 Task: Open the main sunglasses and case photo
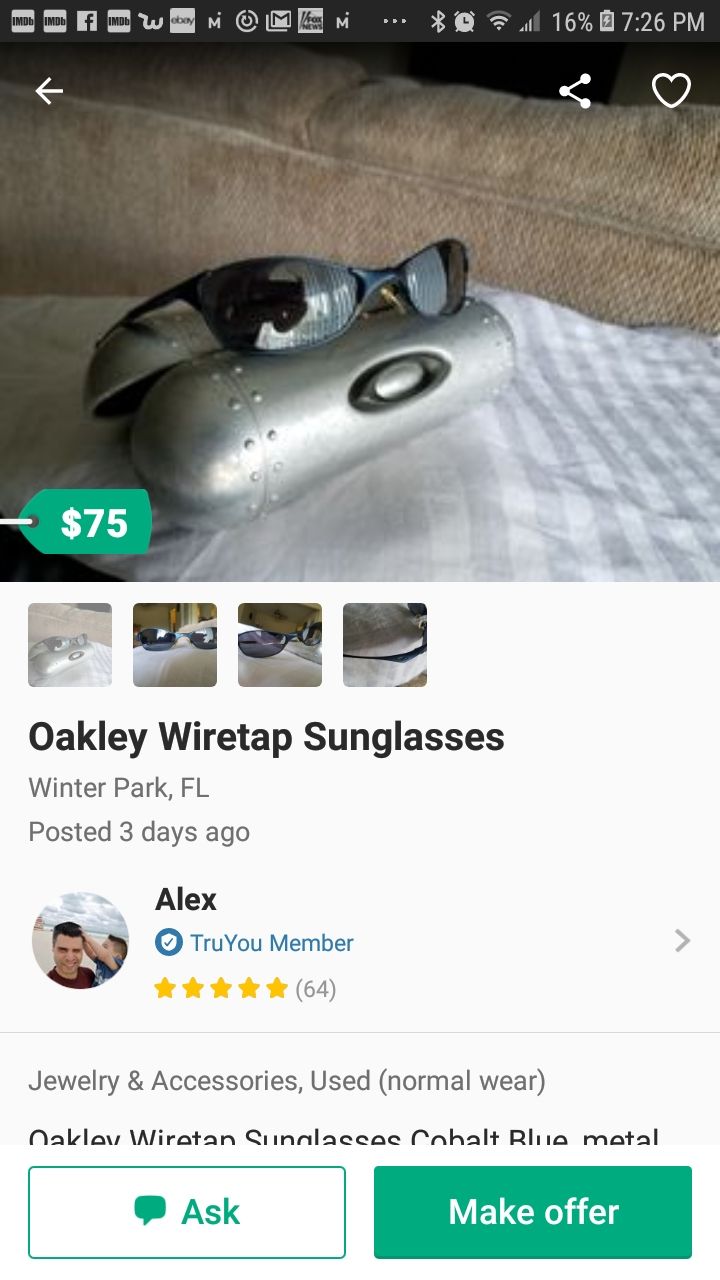click(x=360, y=330)
